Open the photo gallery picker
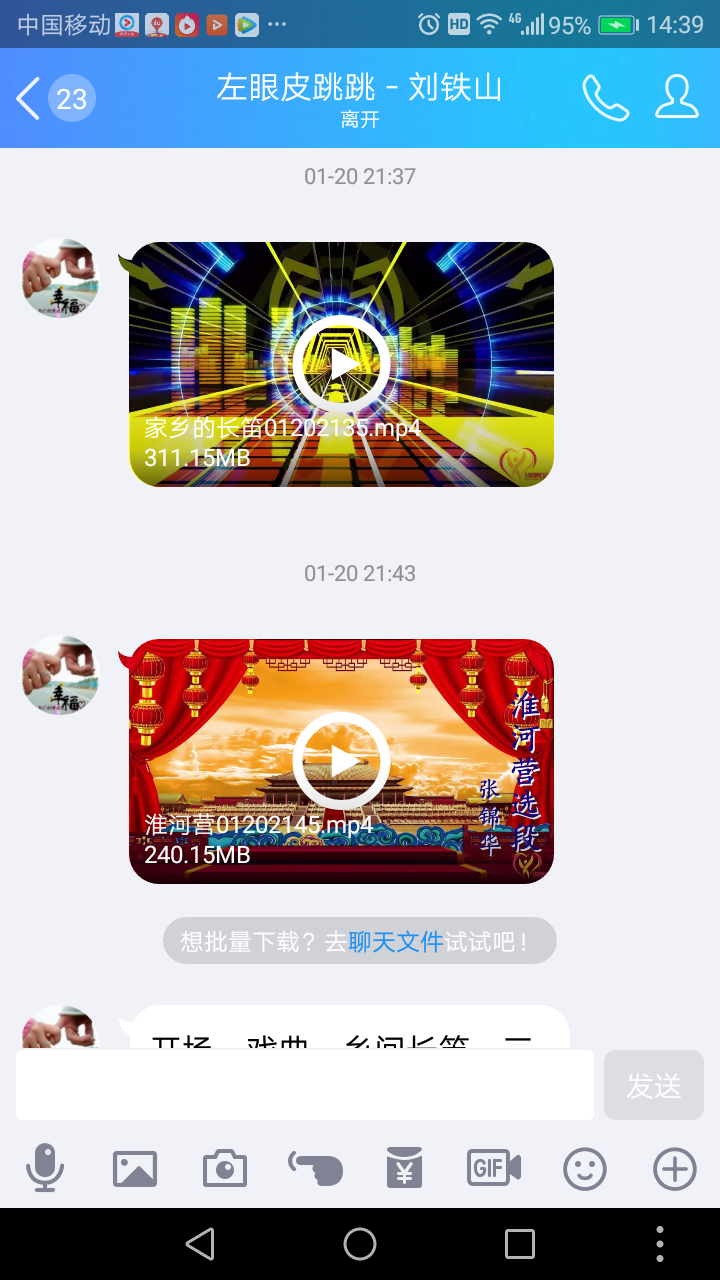Viewport: 720px width, 1280px height. click(x=135, y=1168)
